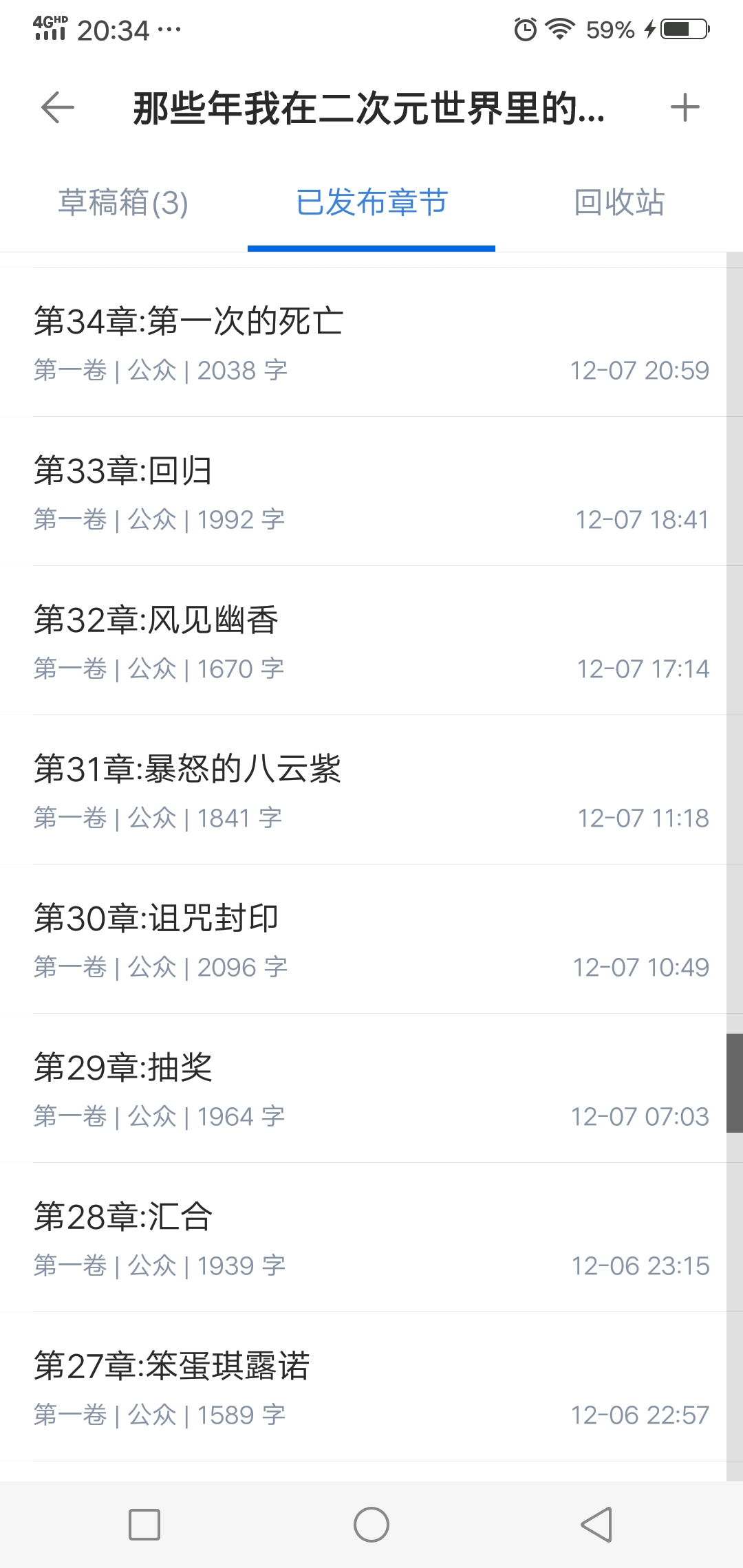The width and height of the screenshot is (743, 1568).
Task: Open chapter 第34章:第一次的死亡
Action: click(x=371, y=342)
